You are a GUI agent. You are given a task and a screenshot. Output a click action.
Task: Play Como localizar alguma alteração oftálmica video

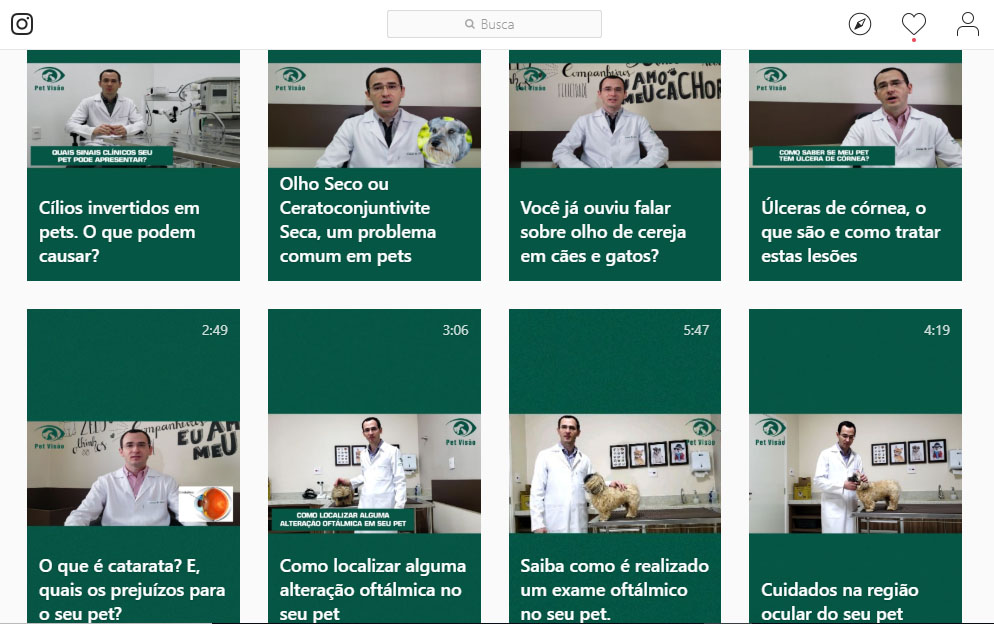(x=374, y=467)
